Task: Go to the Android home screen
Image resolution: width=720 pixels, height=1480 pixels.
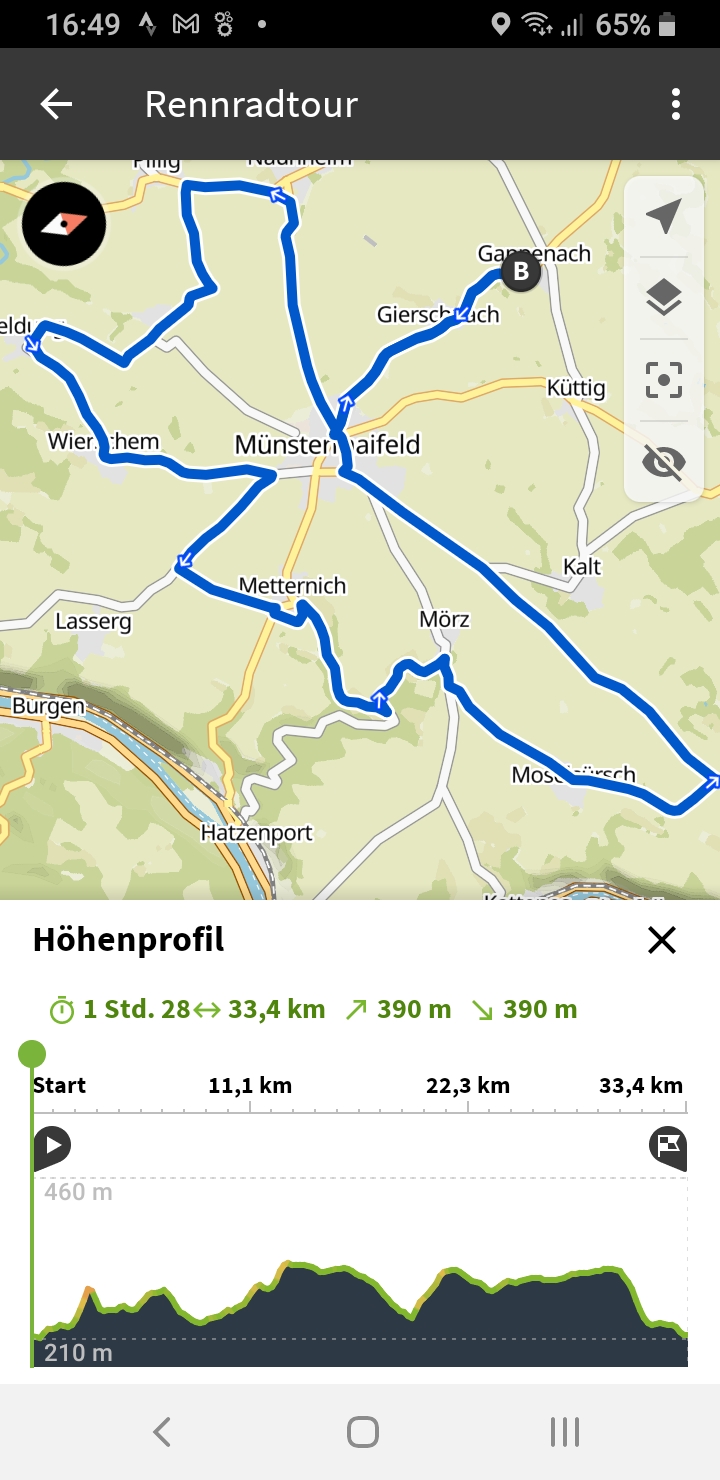Action: pyautogui.click(x=362, y=1432)
